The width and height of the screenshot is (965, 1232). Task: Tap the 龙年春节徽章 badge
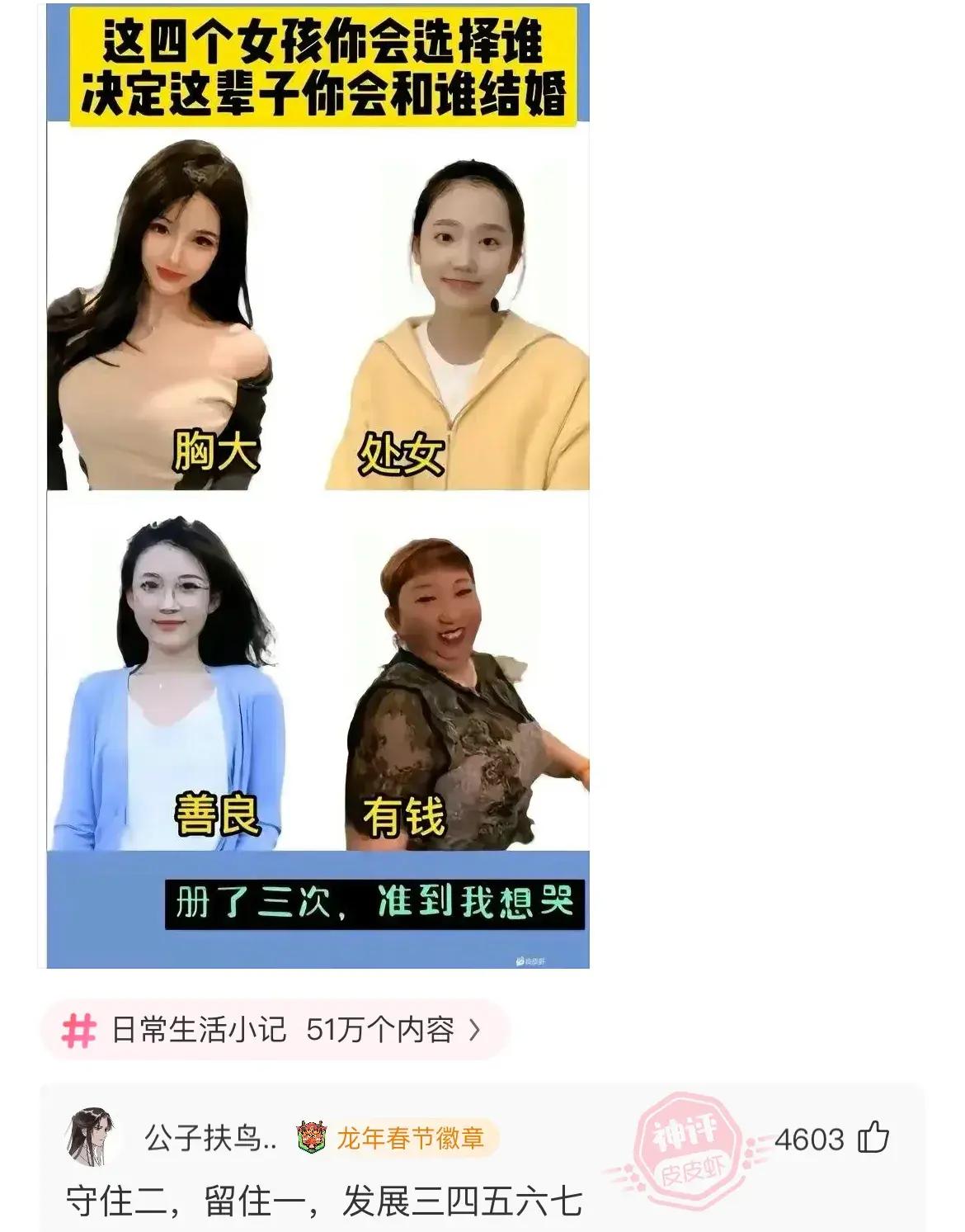[x=398, y=1139]
